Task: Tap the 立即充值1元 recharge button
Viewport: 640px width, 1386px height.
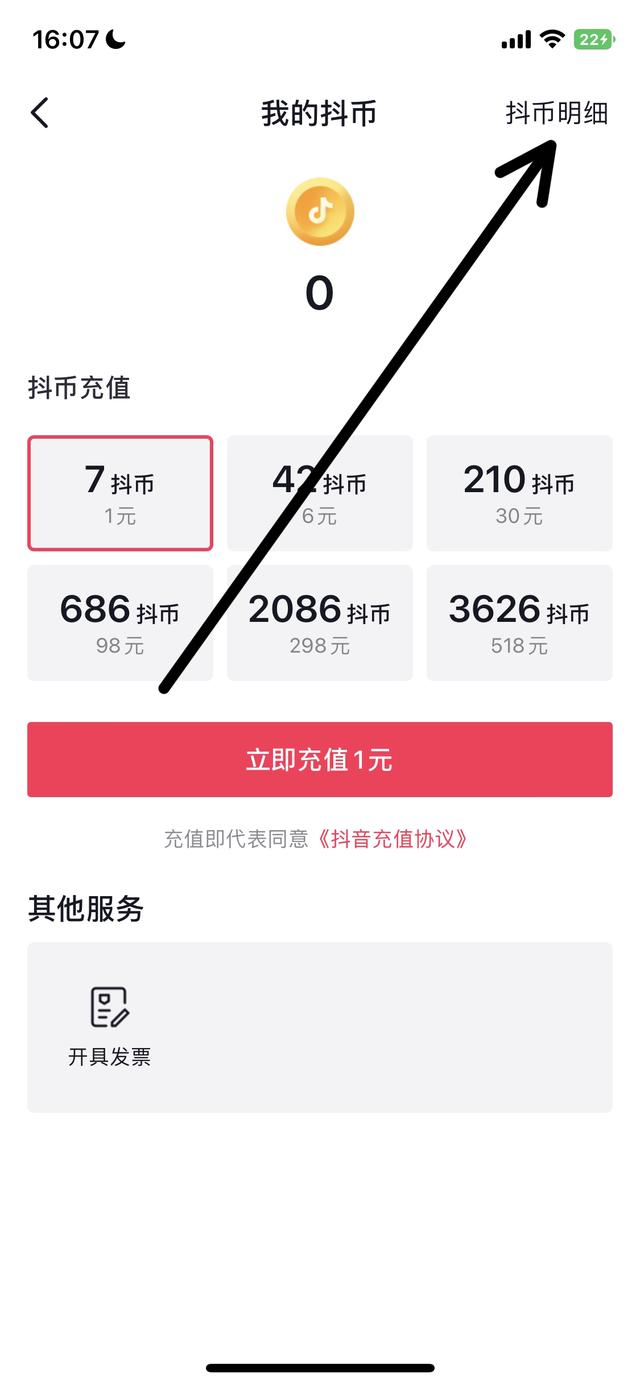Action: [320, 760]
